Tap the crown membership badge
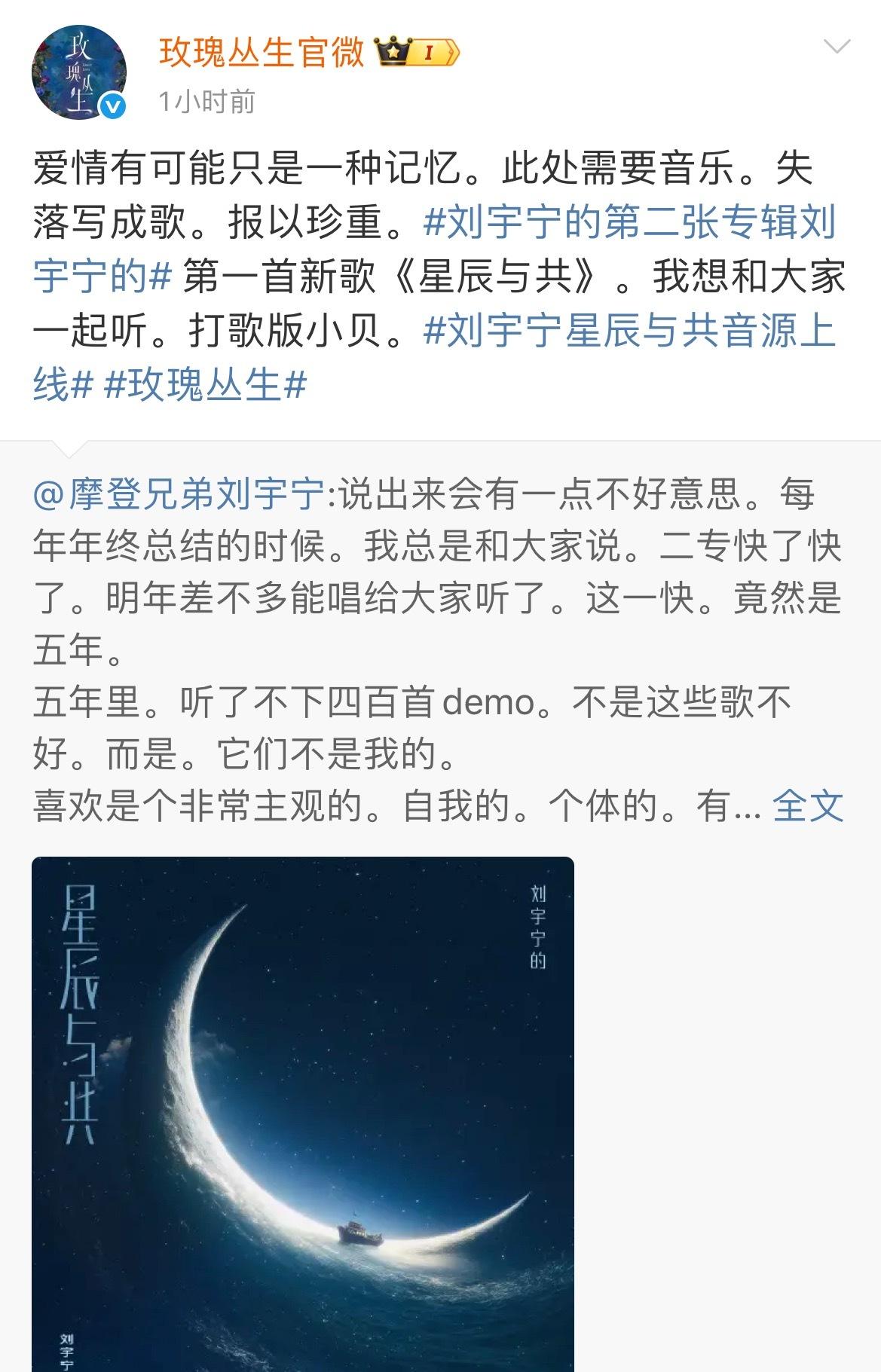This screenshot has width=881, height=1372. [417, 53]
